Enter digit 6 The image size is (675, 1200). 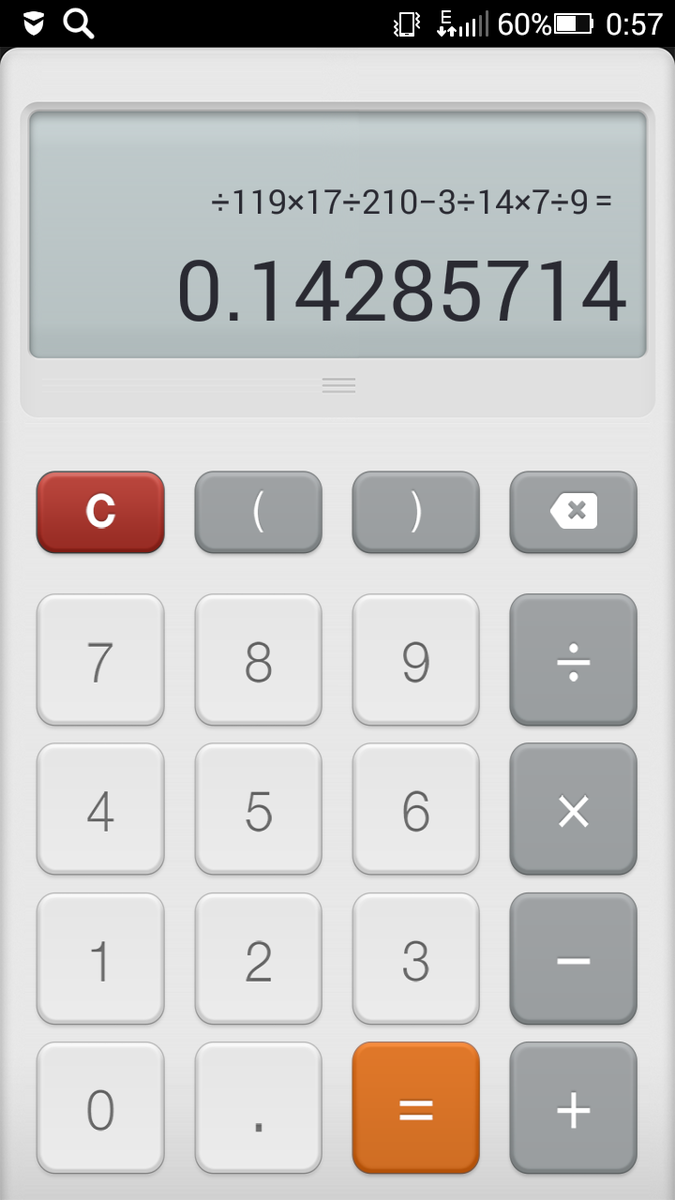(416, 809)
